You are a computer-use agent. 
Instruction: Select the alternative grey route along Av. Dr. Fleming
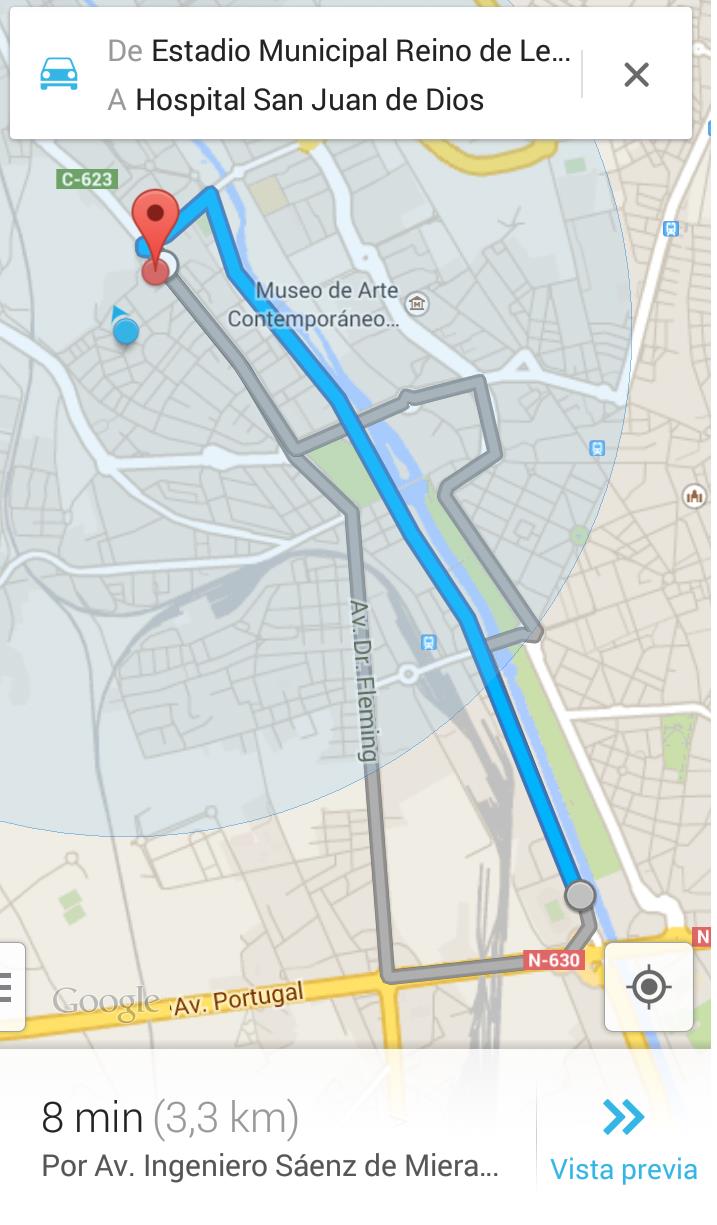tap(363, 680)
